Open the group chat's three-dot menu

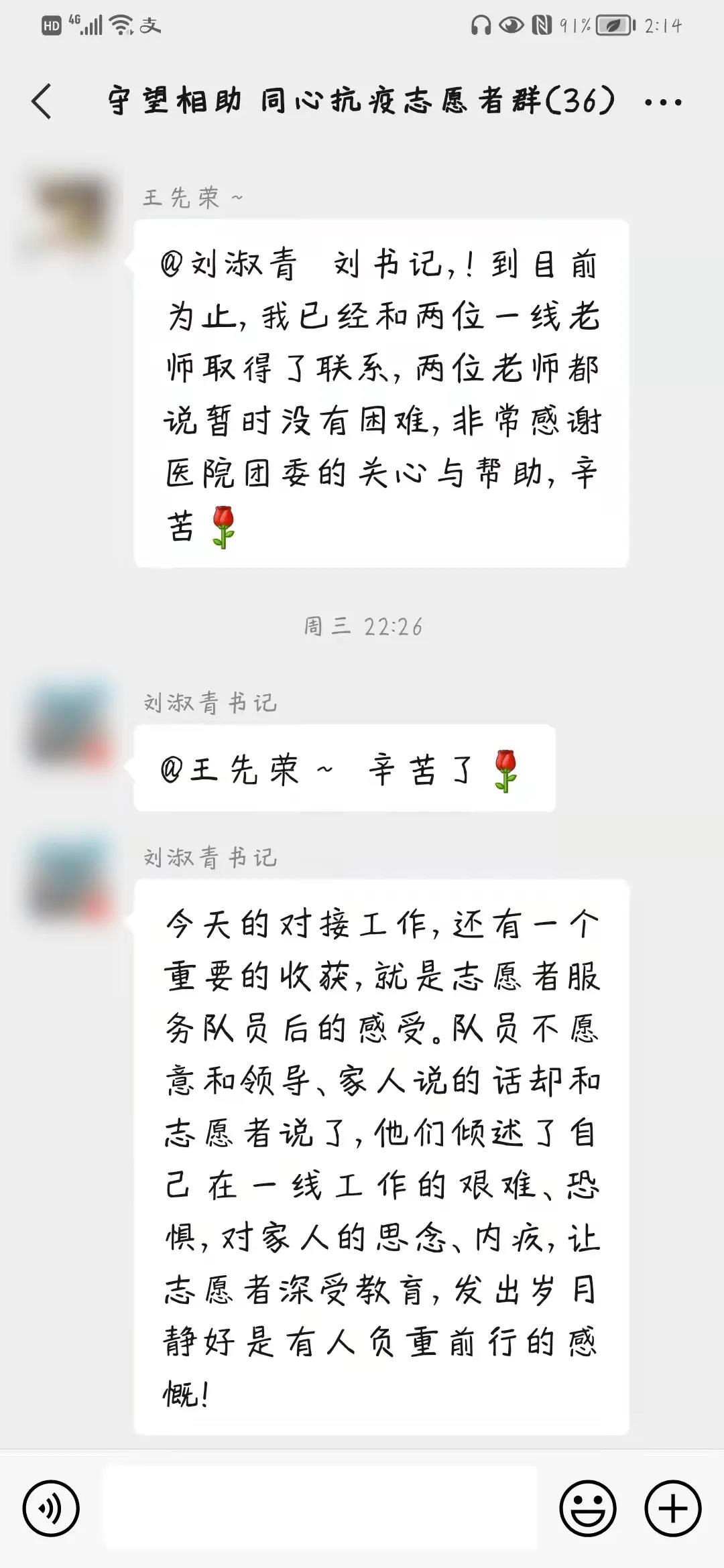click(x=663, y=103)
